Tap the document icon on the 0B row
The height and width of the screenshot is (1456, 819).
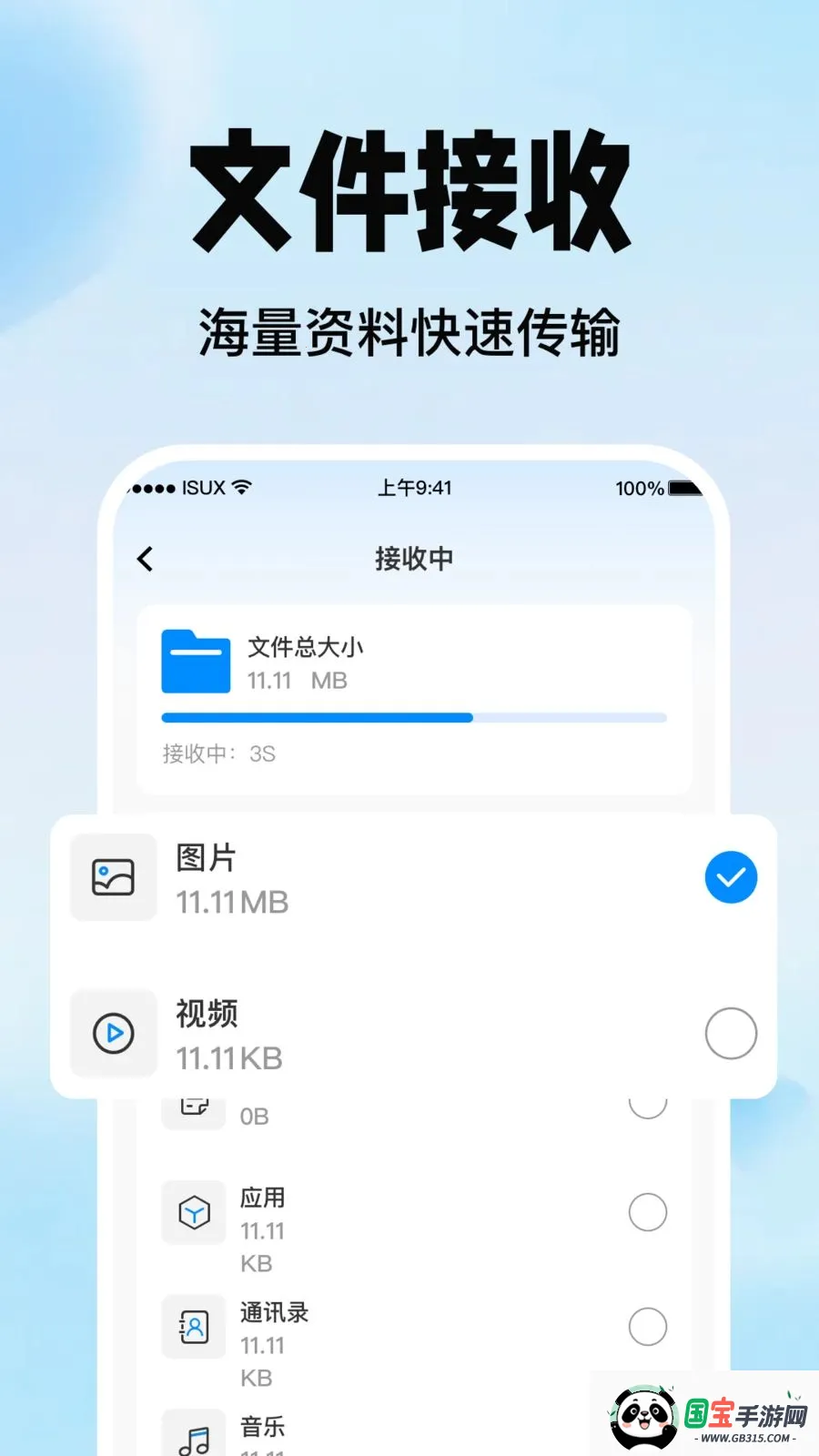pos(193,1106)
